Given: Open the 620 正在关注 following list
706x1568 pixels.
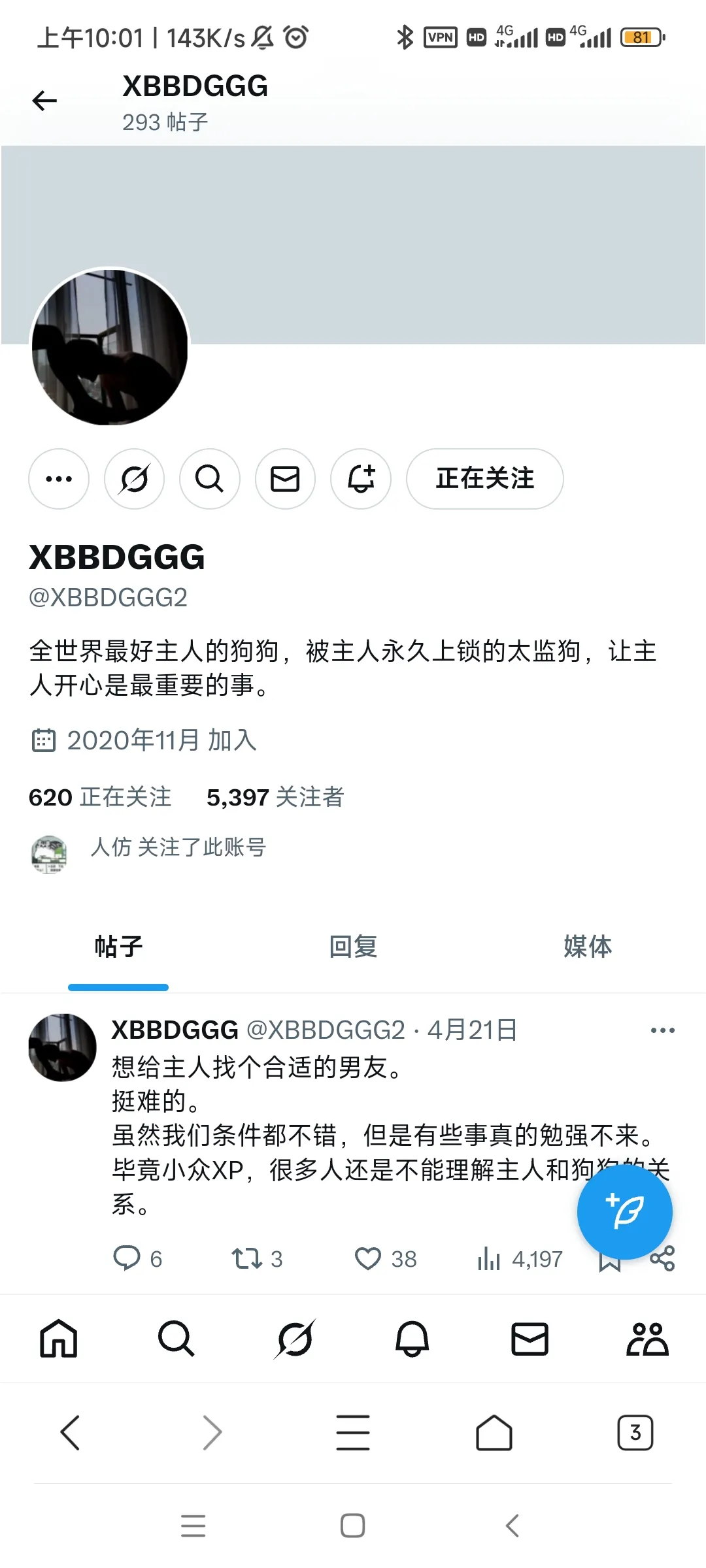Looking at the screenshot, I should pyautogui.click(x=100, y=797).
